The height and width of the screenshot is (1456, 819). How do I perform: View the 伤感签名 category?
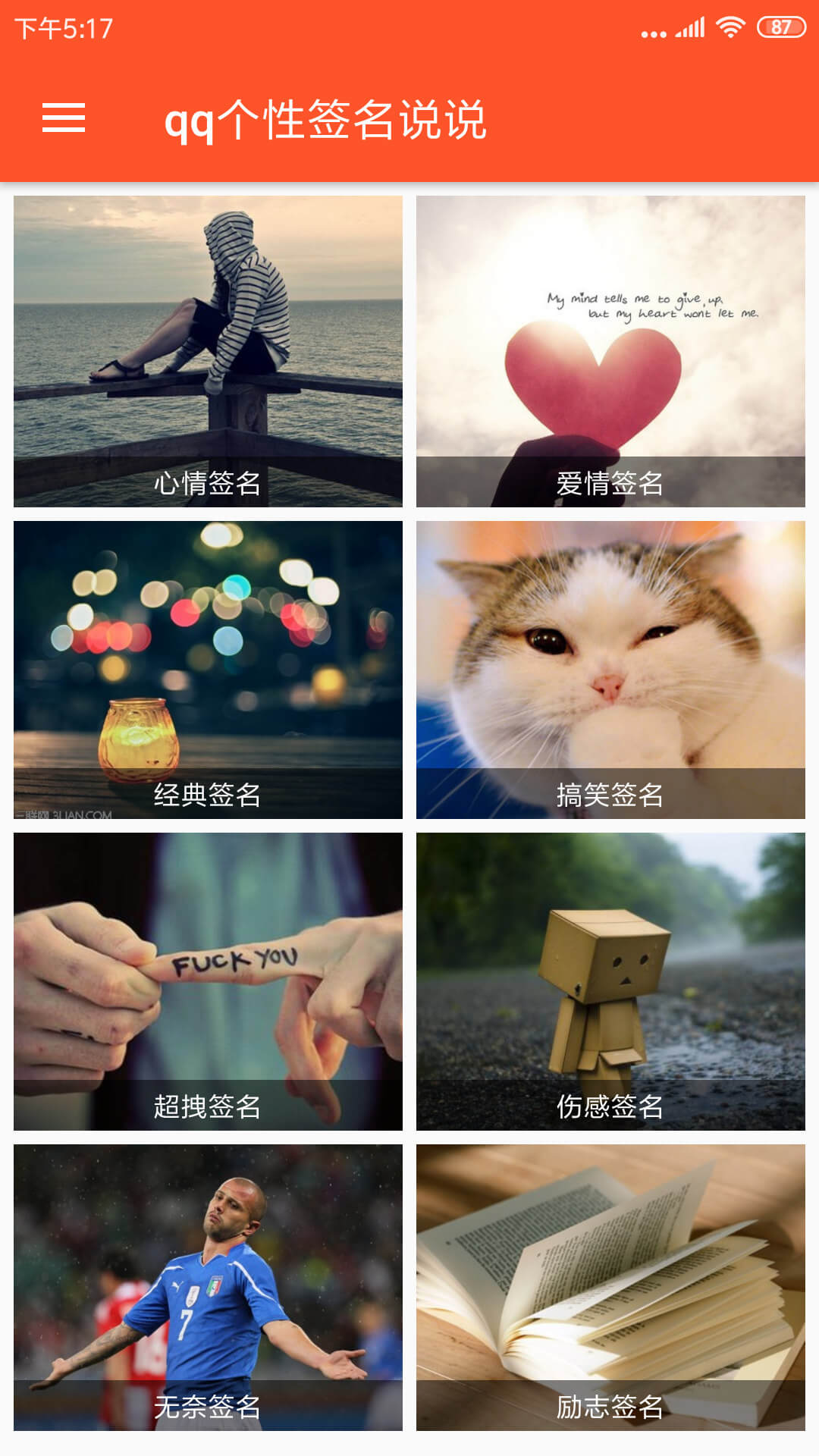point(610,981)
